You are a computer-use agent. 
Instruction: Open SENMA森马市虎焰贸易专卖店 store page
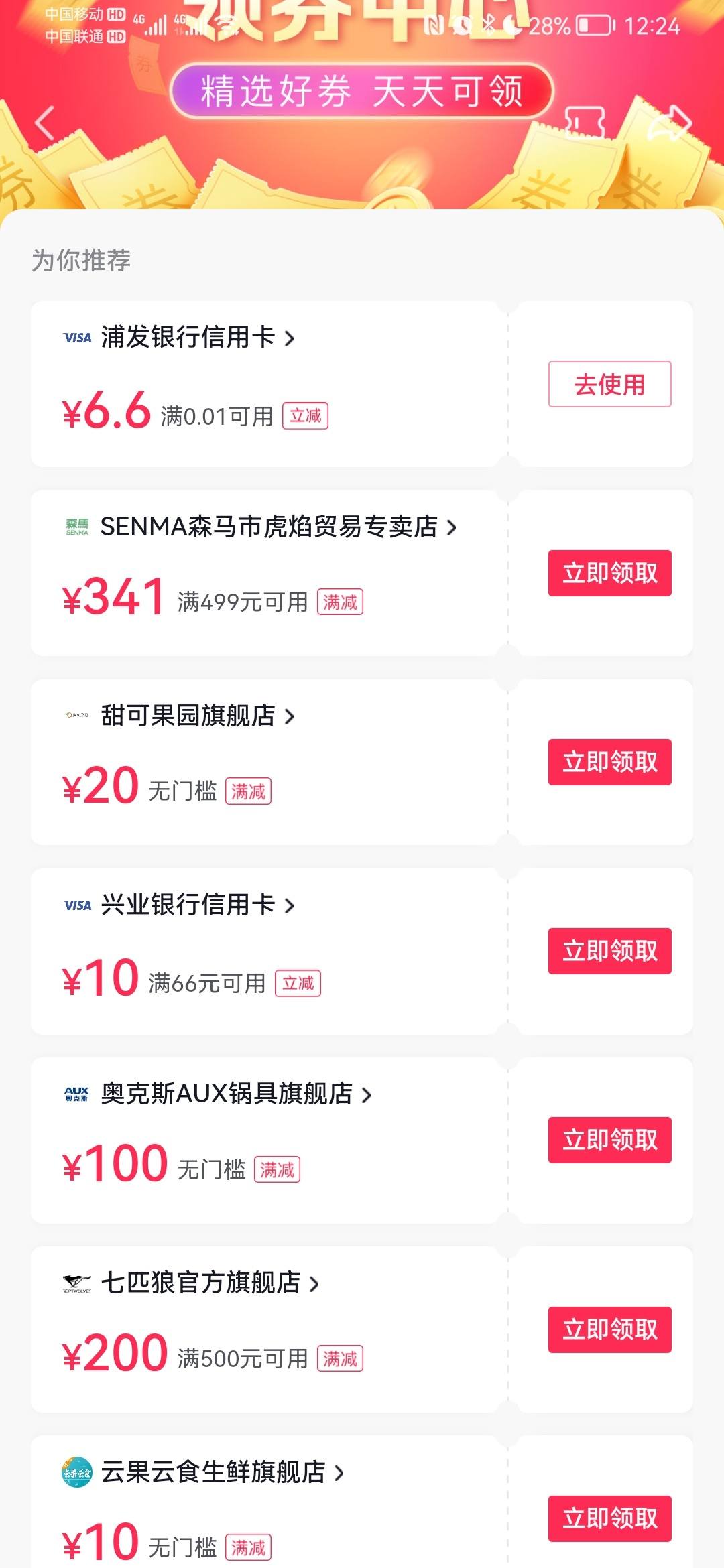(x=279, y=527)
